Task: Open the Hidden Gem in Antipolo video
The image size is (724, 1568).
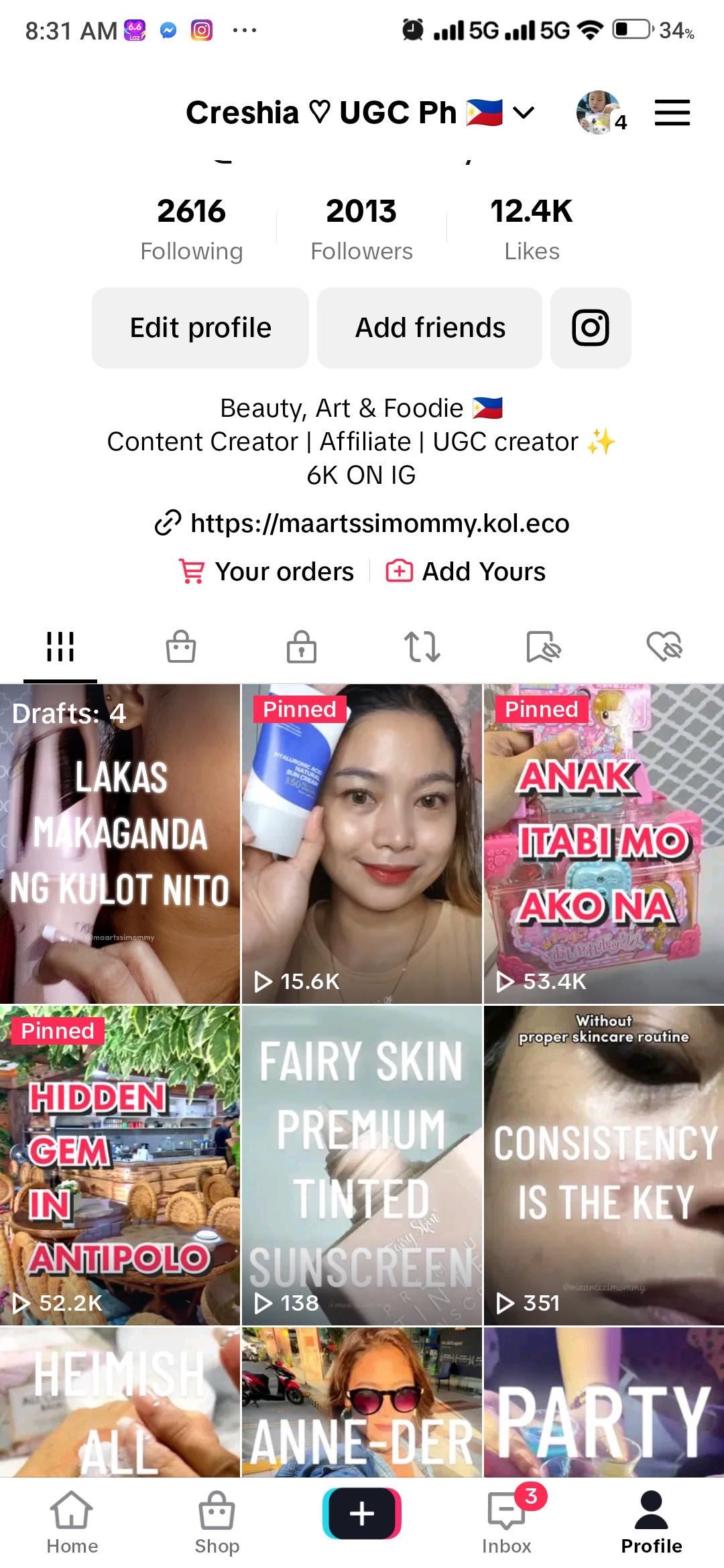Action: 120,1165
